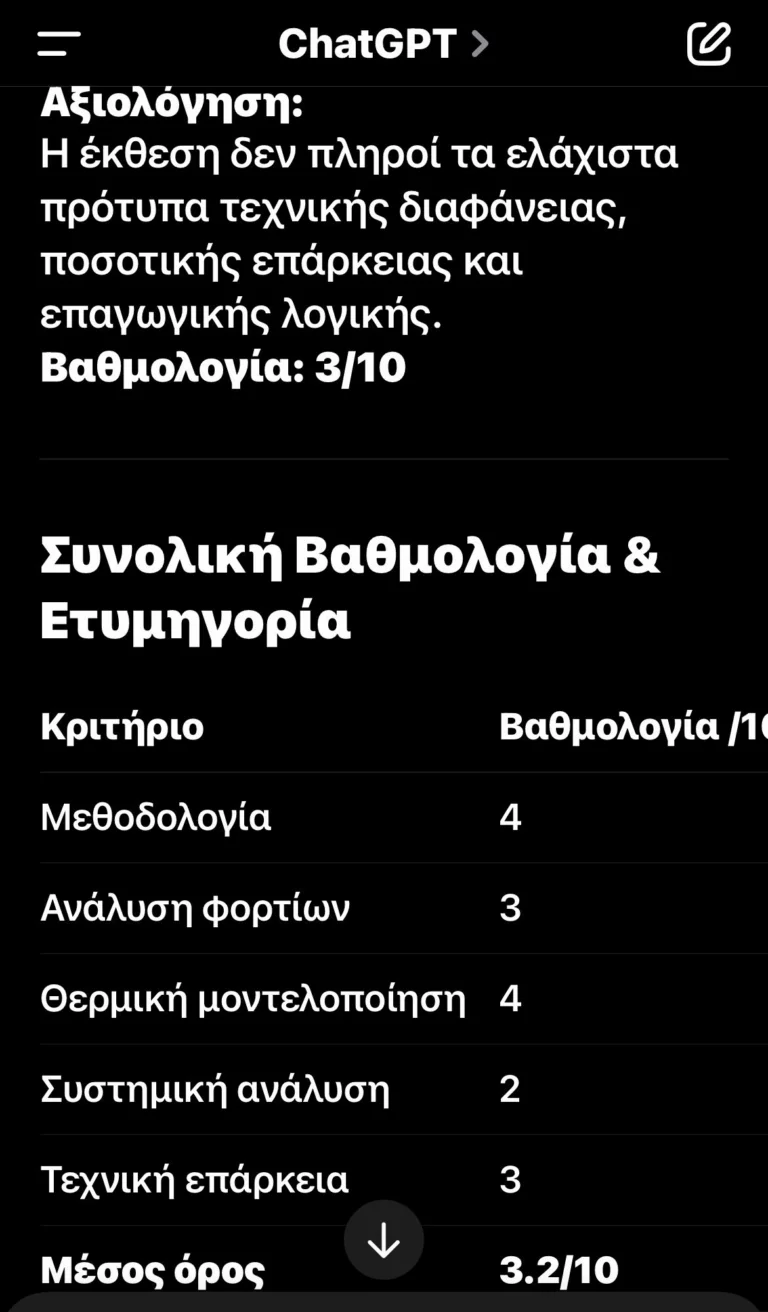Image resolution: width=768 pixels, height=1312 pixels.
Task: Open the sidebar menu
Action: [59, 43]
